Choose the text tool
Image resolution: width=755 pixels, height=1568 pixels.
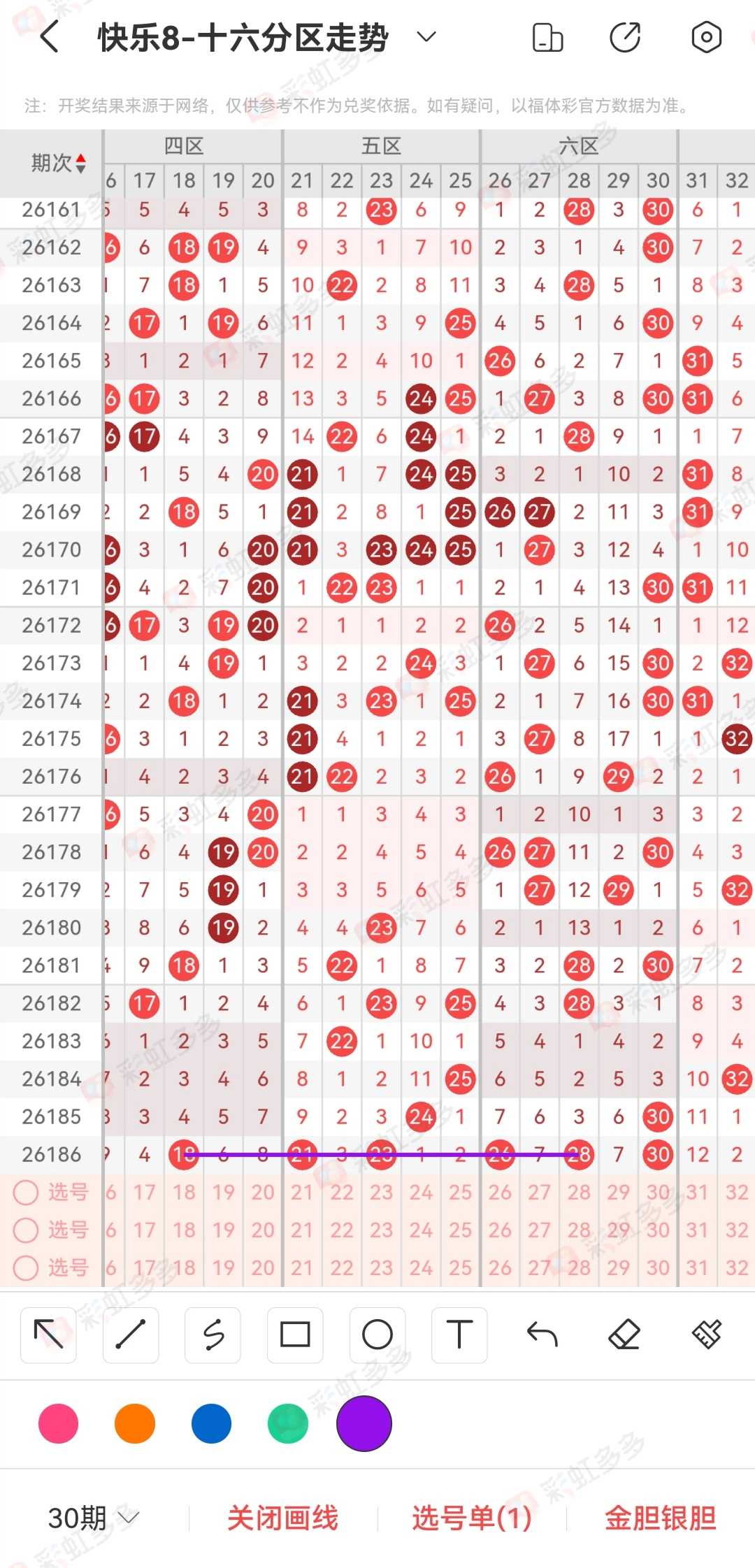[x=459, y=1335]
